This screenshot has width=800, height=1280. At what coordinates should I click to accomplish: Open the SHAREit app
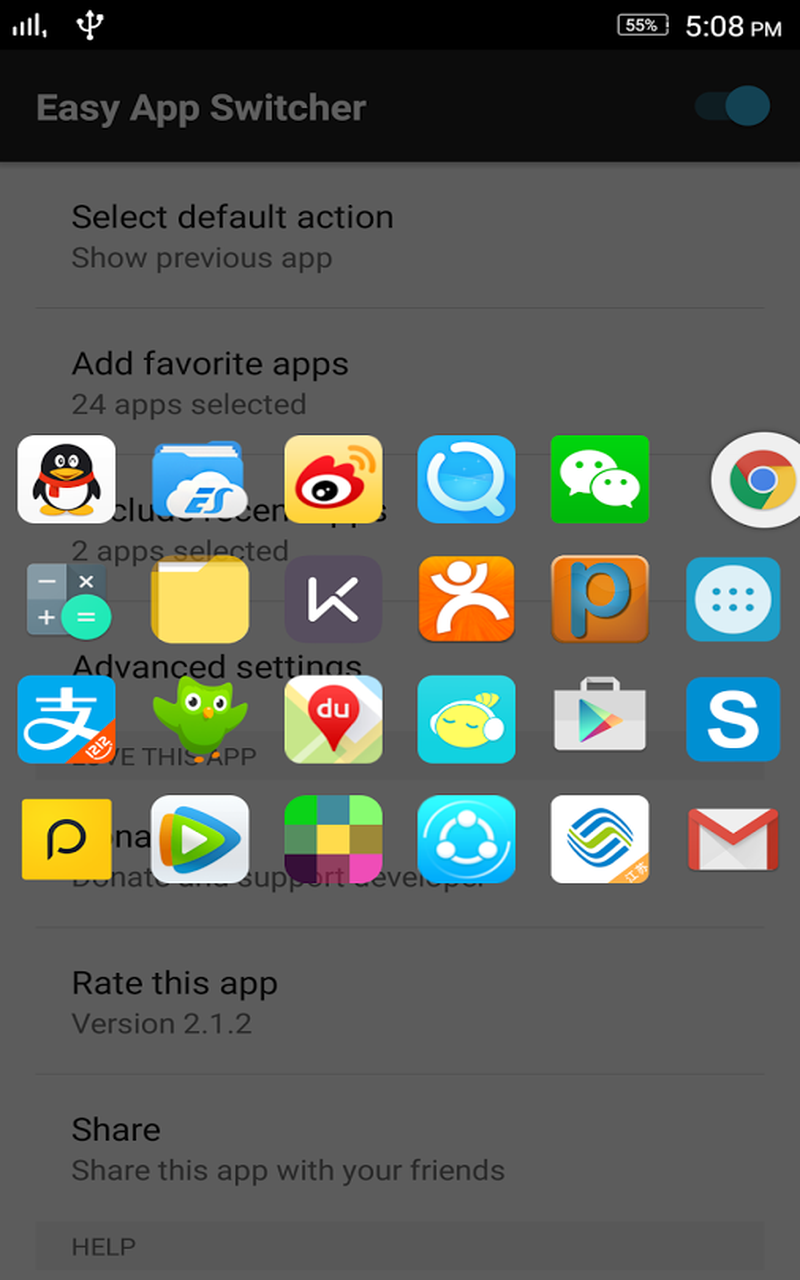point(466,840)
